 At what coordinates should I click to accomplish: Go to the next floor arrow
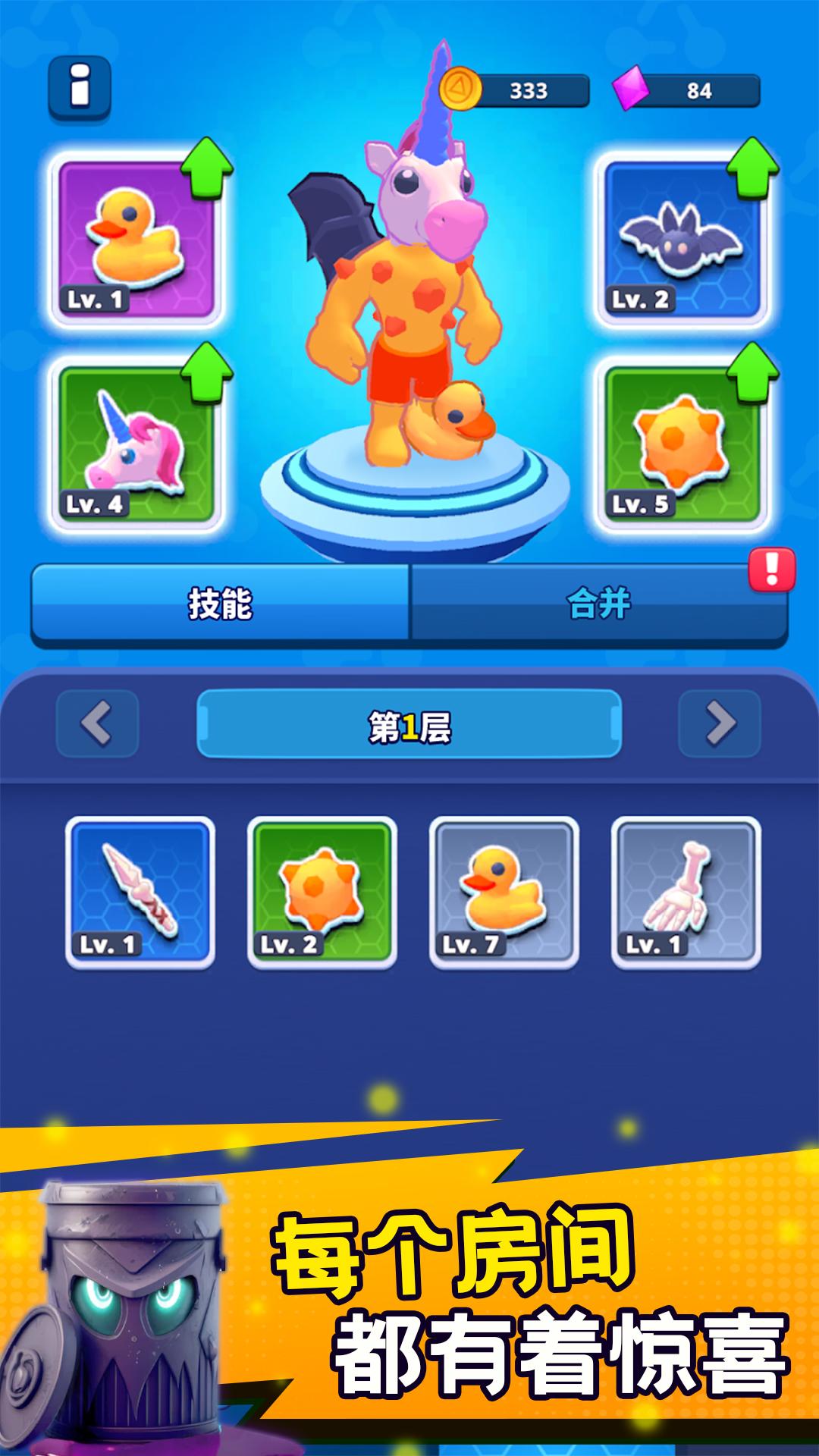pos(720,723)
